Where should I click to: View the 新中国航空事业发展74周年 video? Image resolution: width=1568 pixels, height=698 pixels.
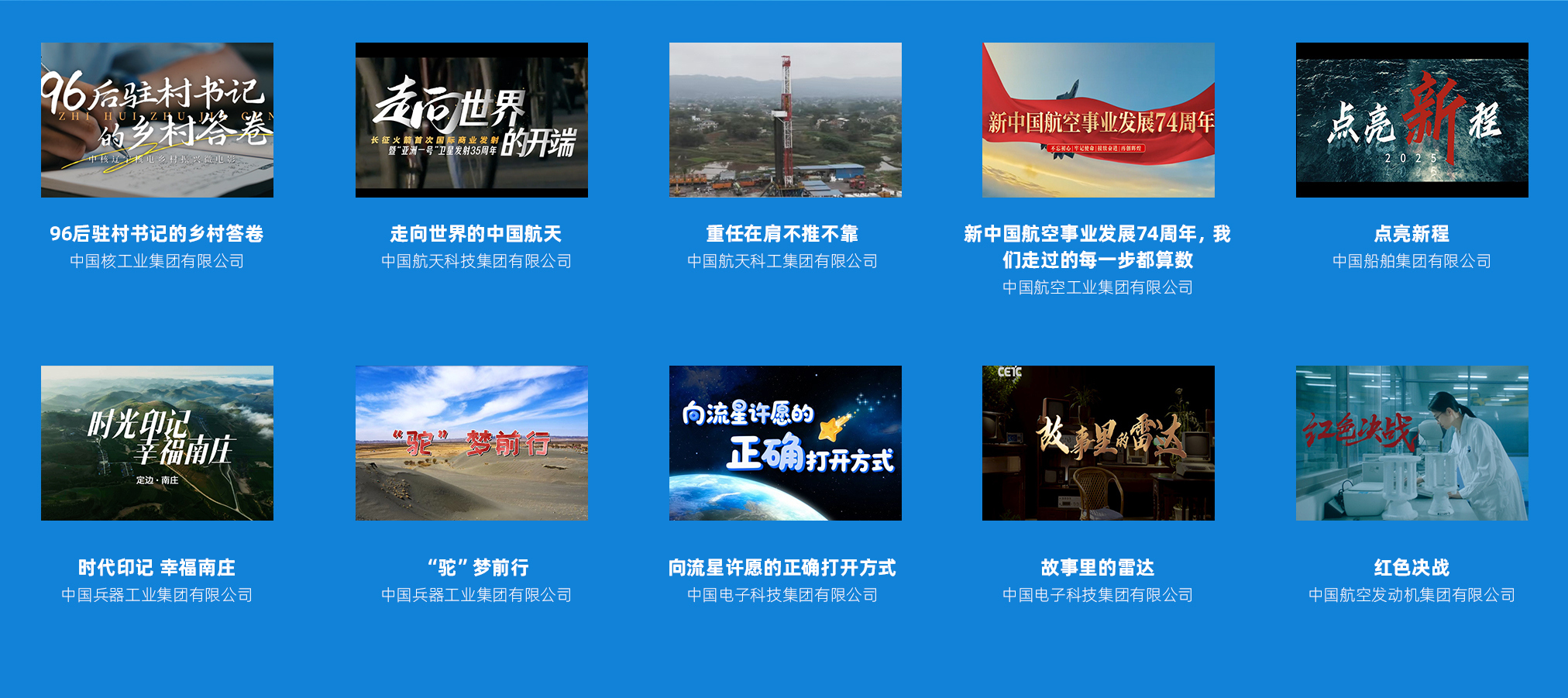(x=1098, y=120)
